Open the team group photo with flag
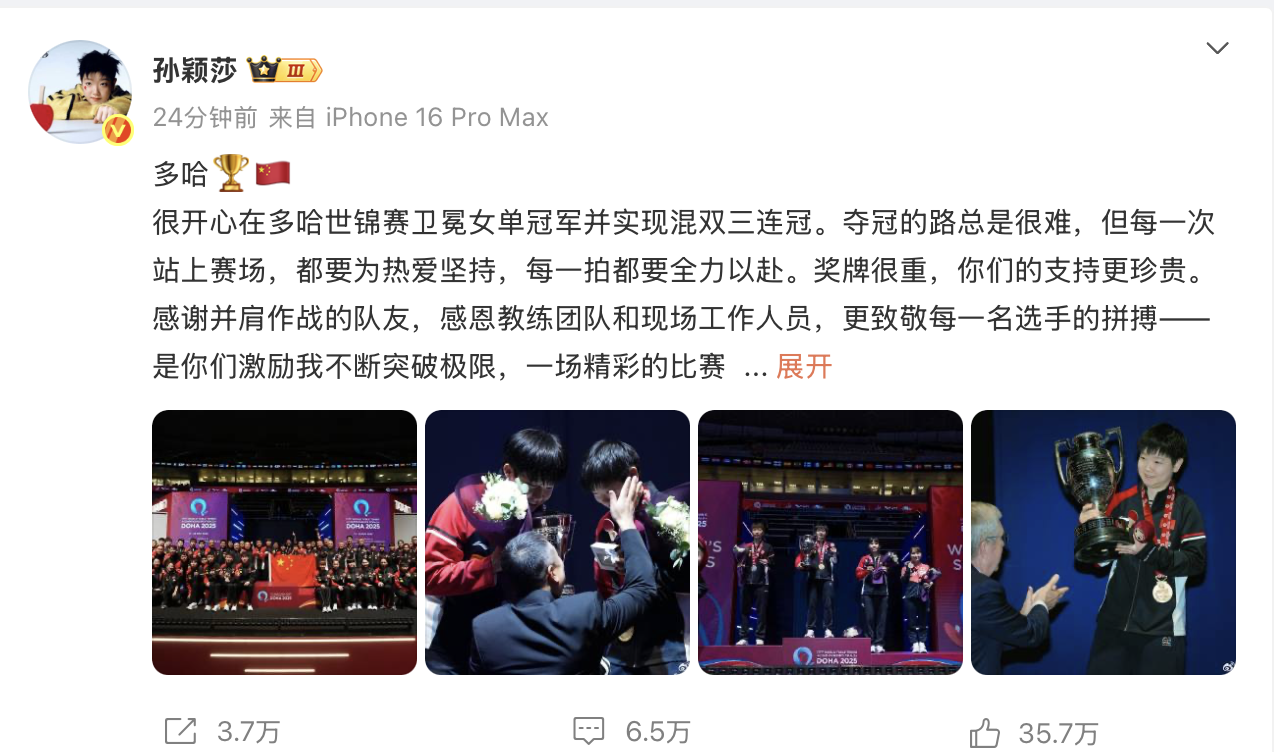Screen dimensions: 1274x752 coord(284,542)
